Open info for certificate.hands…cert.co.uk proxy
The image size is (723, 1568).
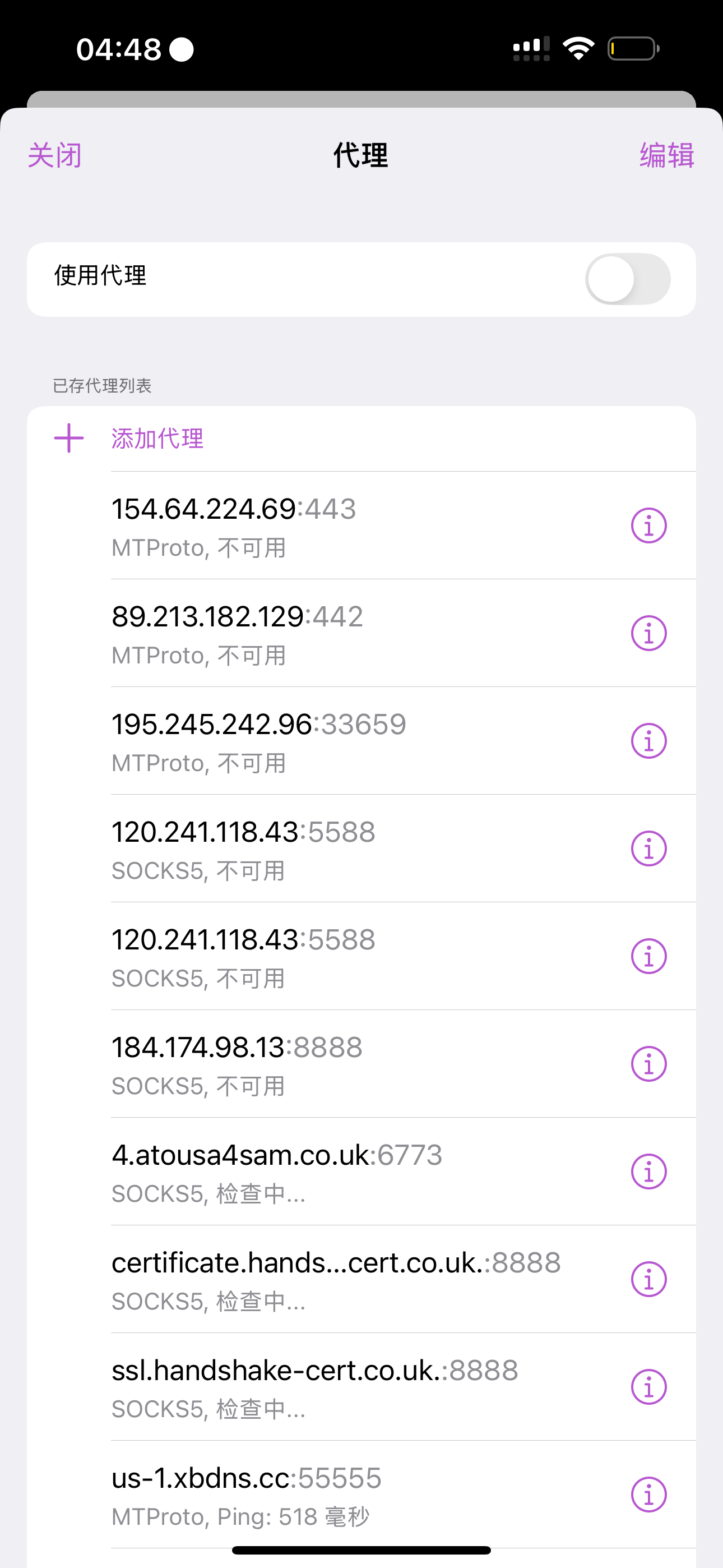[649, 1280]
